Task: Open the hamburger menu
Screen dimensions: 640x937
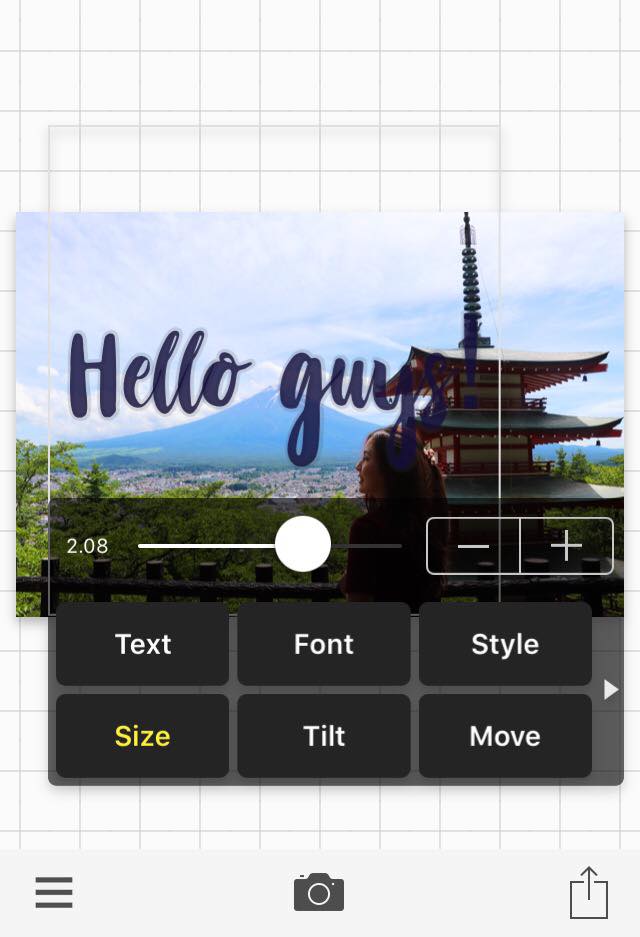Action: (x=54, y=891)
